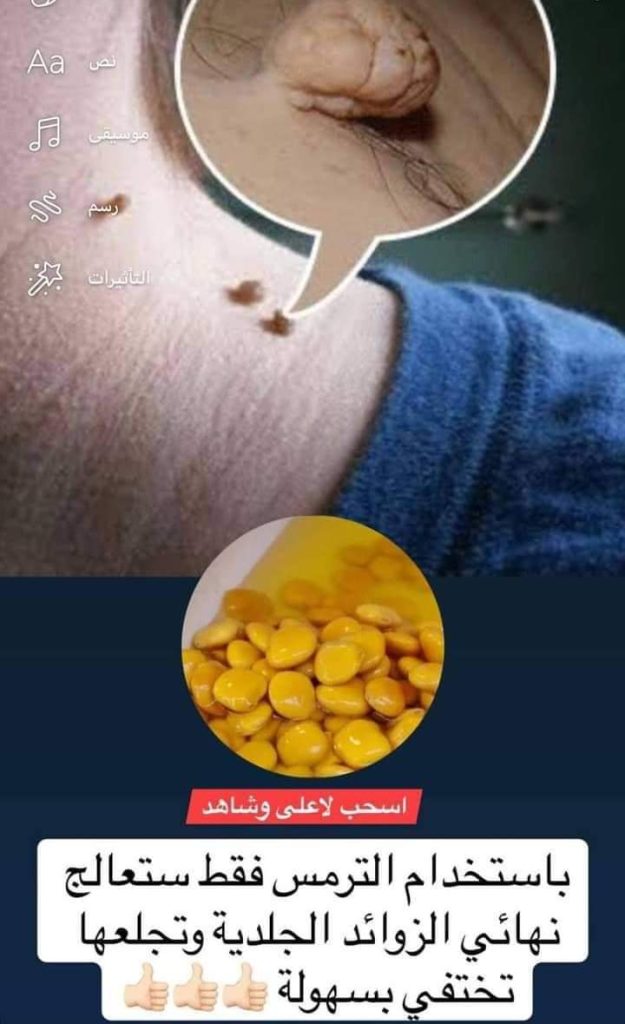Image resolution: width=625 pixels, height=1024 pixels.
Task: Open the Aa text tool
Action: click(x=45, y=63)
